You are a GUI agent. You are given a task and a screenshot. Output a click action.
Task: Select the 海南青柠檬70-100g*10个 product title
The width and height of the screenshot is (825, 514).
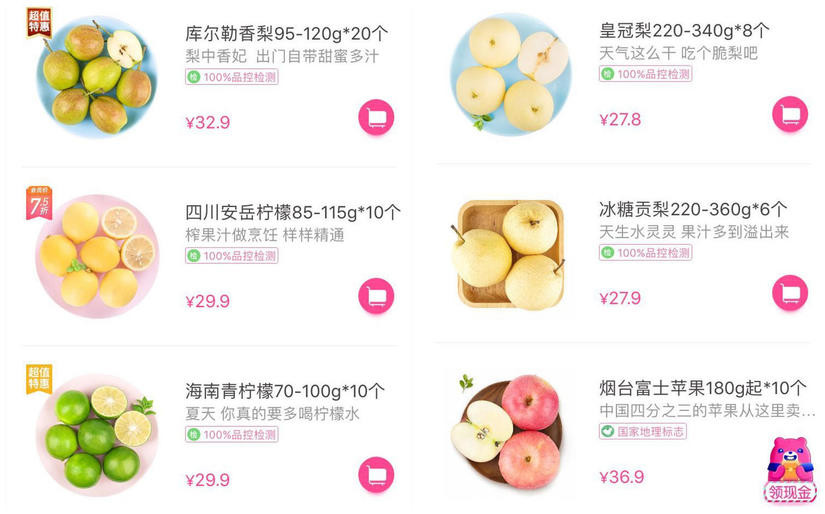coord(285,391)
